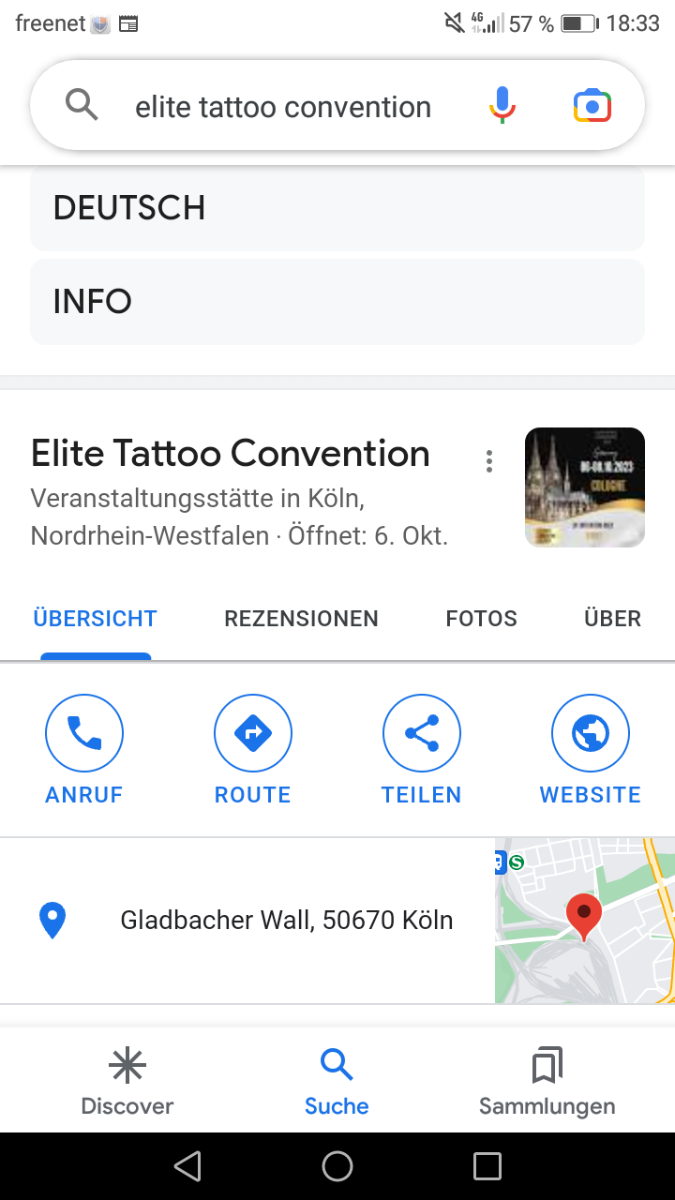Start voice search with the microphone
The width and height of the screenshot is (675, 1200).
pos(502,106)
